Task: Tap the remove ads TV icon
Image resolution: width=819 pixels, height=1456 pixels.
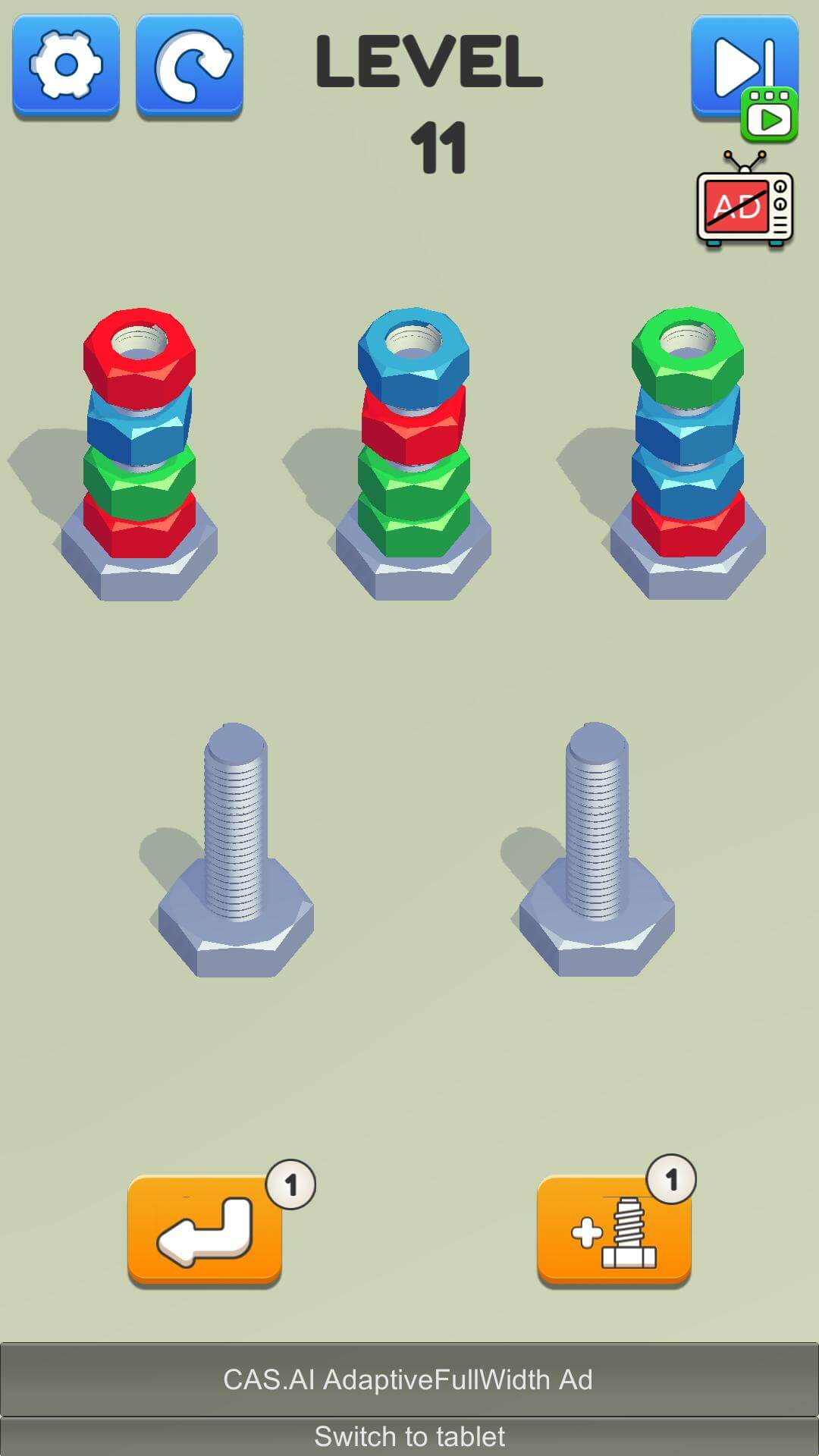Action: tap(745, 200)
